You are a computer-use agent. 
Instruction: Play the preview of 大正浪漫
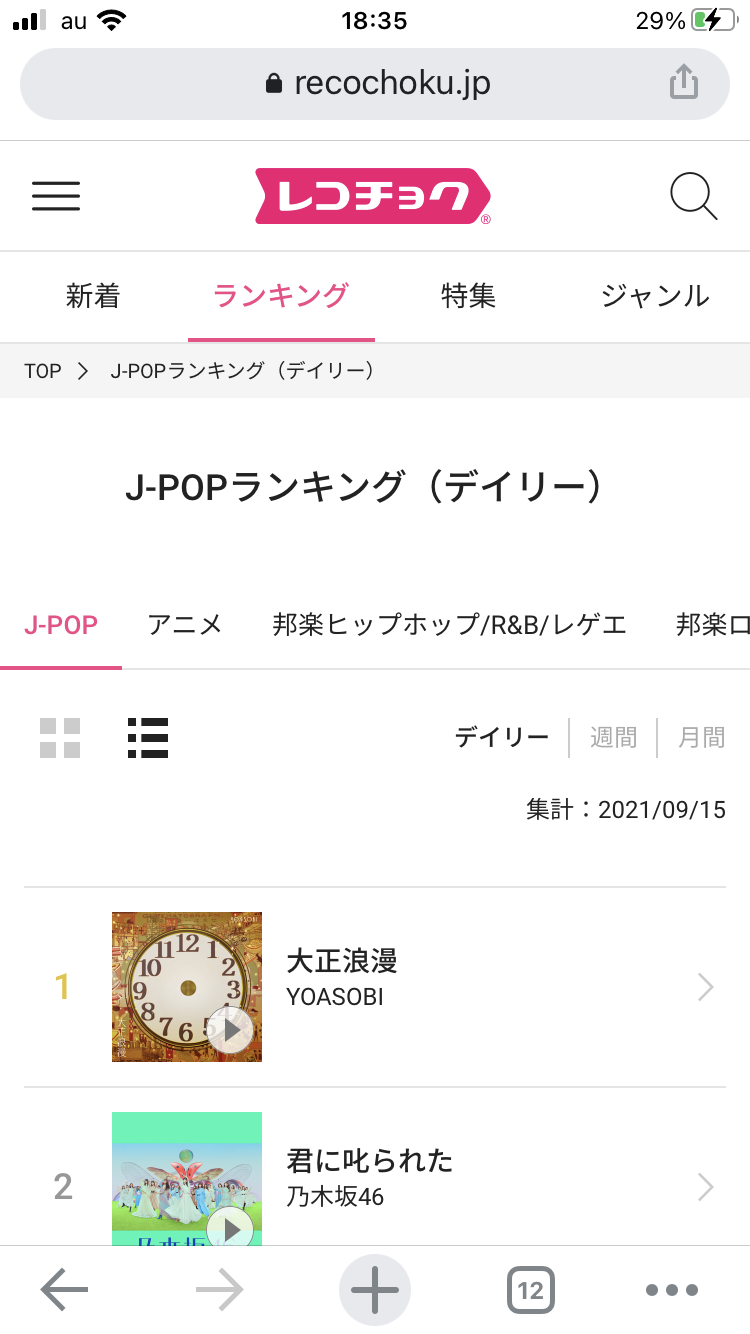231,1030
